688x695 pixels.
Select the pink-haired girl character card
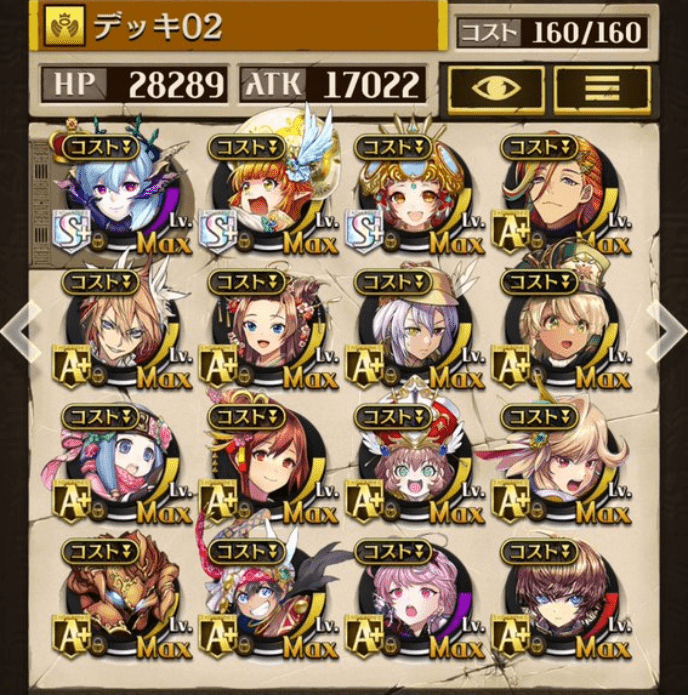coord(410,598)
